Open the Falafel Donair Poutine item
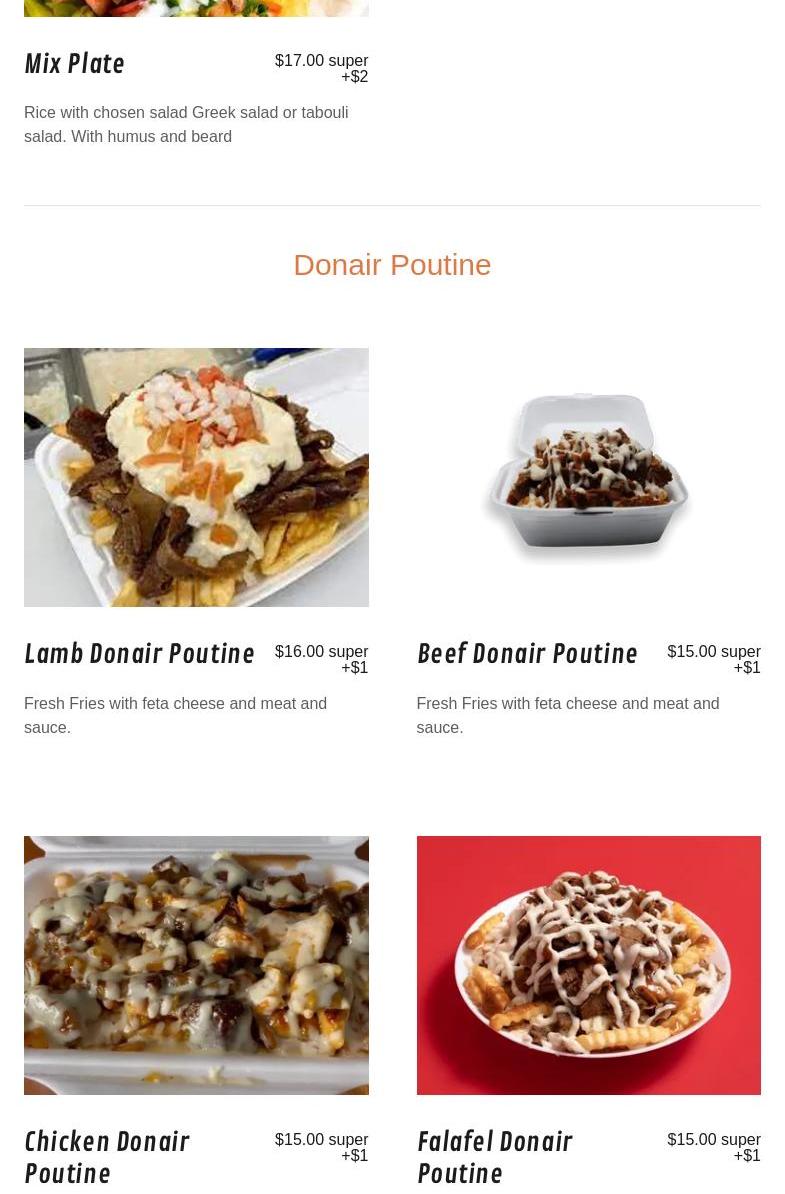The width and height of the screenshot is (785, 1194). click(495, 1156)
